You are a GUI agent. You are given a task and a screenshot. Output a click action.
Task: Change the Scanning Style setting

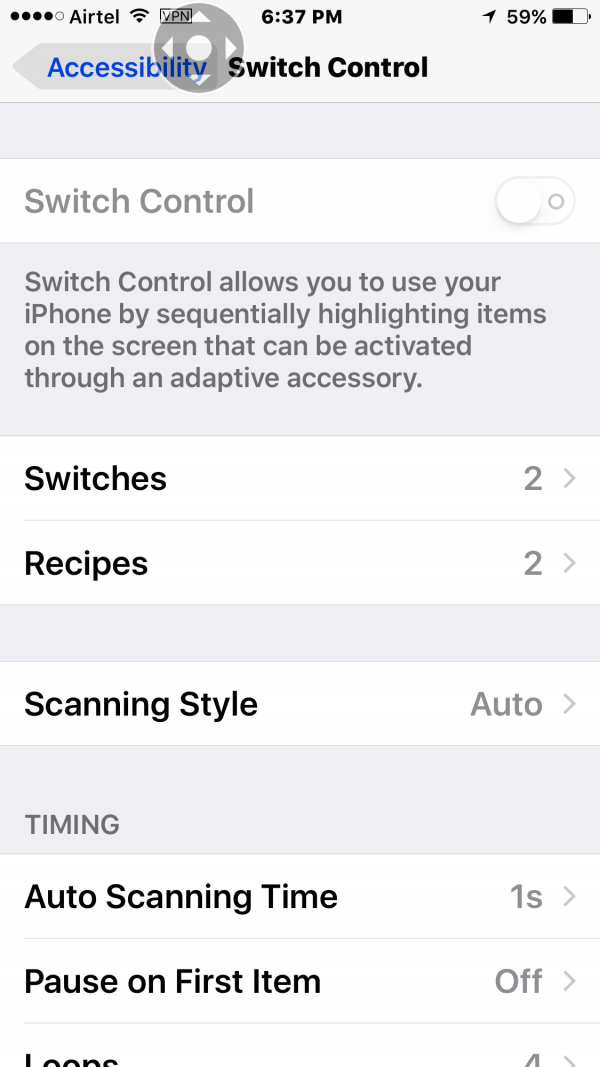[300, 704]
